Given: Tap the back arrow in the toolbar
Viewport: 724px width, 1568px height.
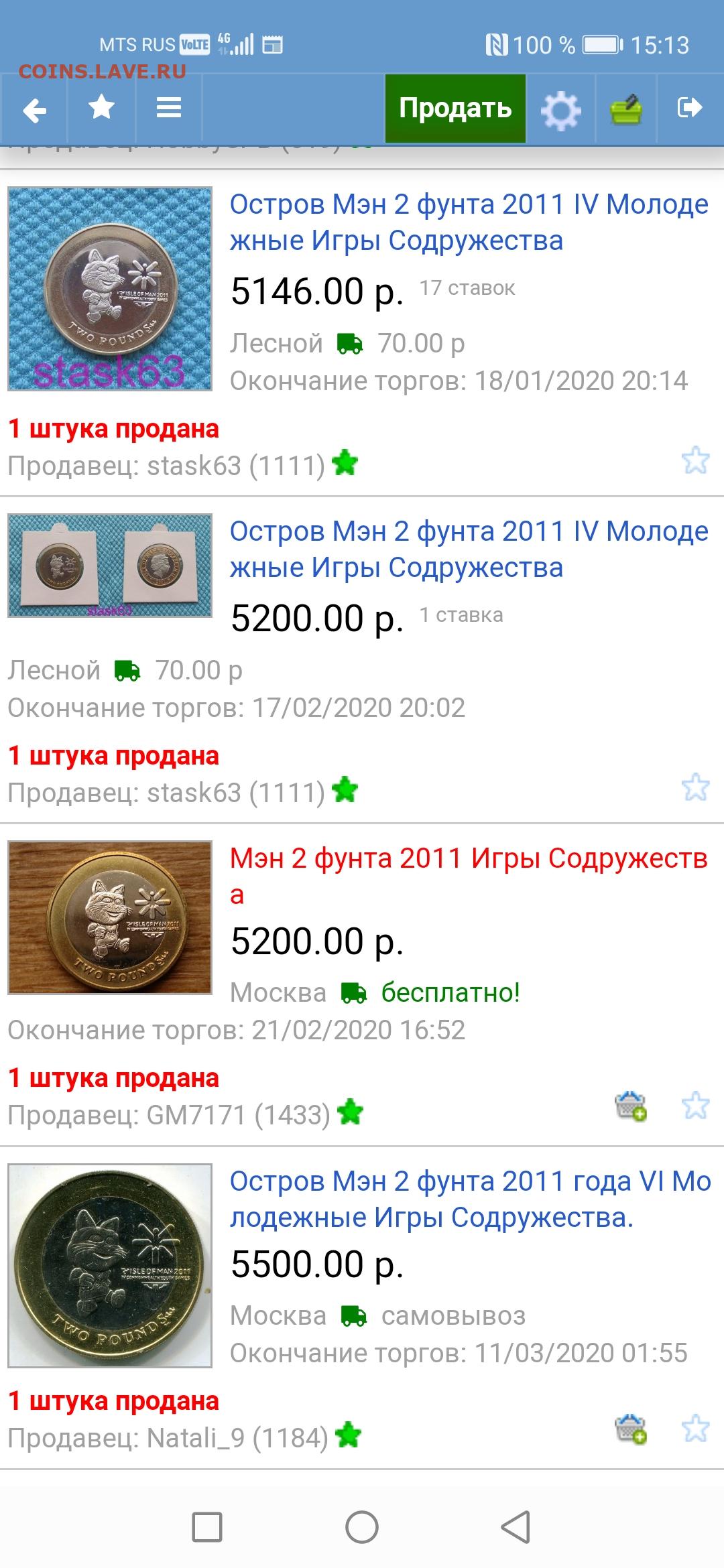Looking at the screenshot, I should point(34,109).
